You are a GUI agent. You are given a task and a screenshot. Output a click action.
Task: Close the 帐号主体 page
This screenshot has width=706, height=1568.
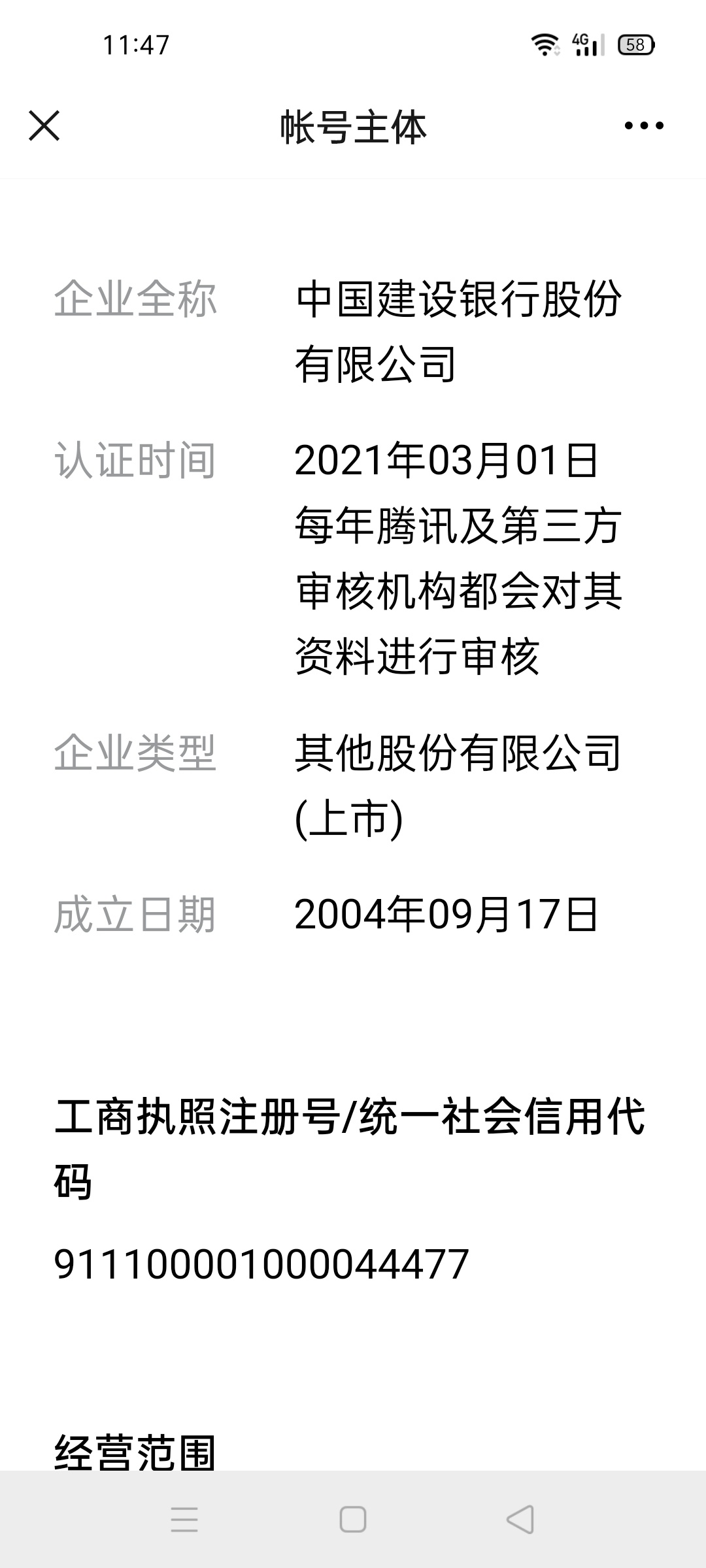click(x=44, y=125)
